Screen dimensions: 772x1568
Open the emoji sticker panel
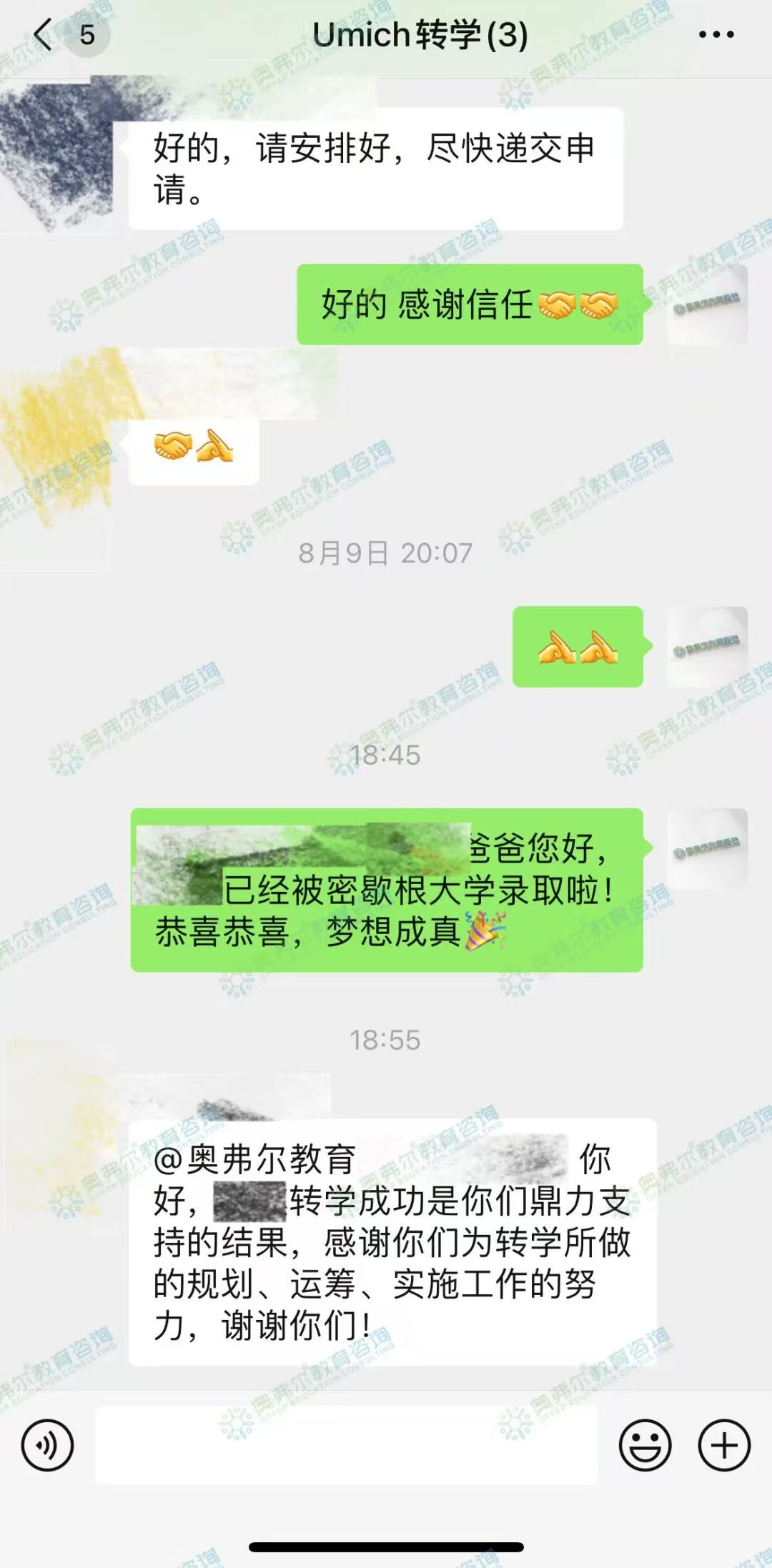(x=645, y=1445)
